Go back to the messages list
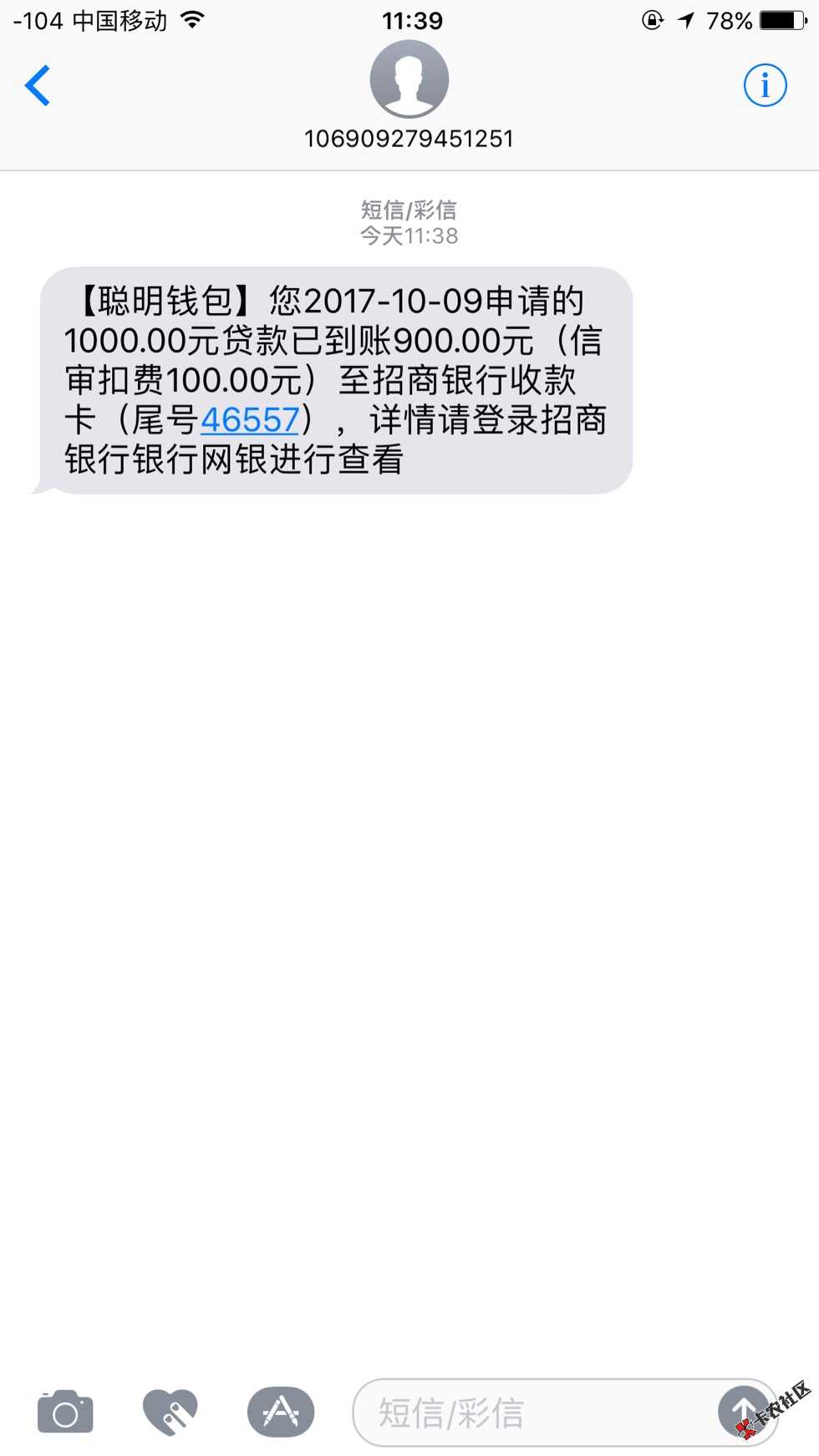 38,85
